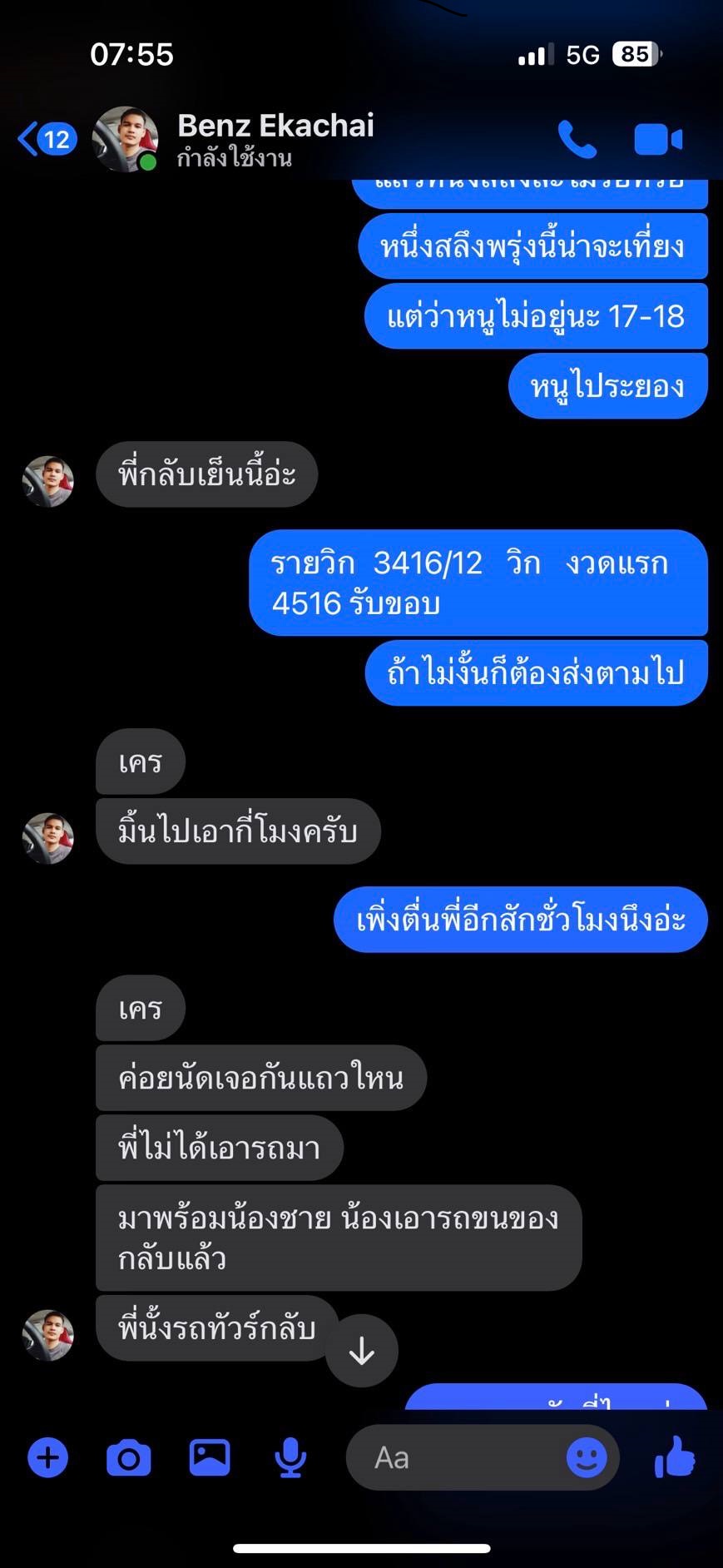Jump to latest messages with down arrow
Image resolution: width=723 pixels, height=1568 pixels.
coord(361,1351)
